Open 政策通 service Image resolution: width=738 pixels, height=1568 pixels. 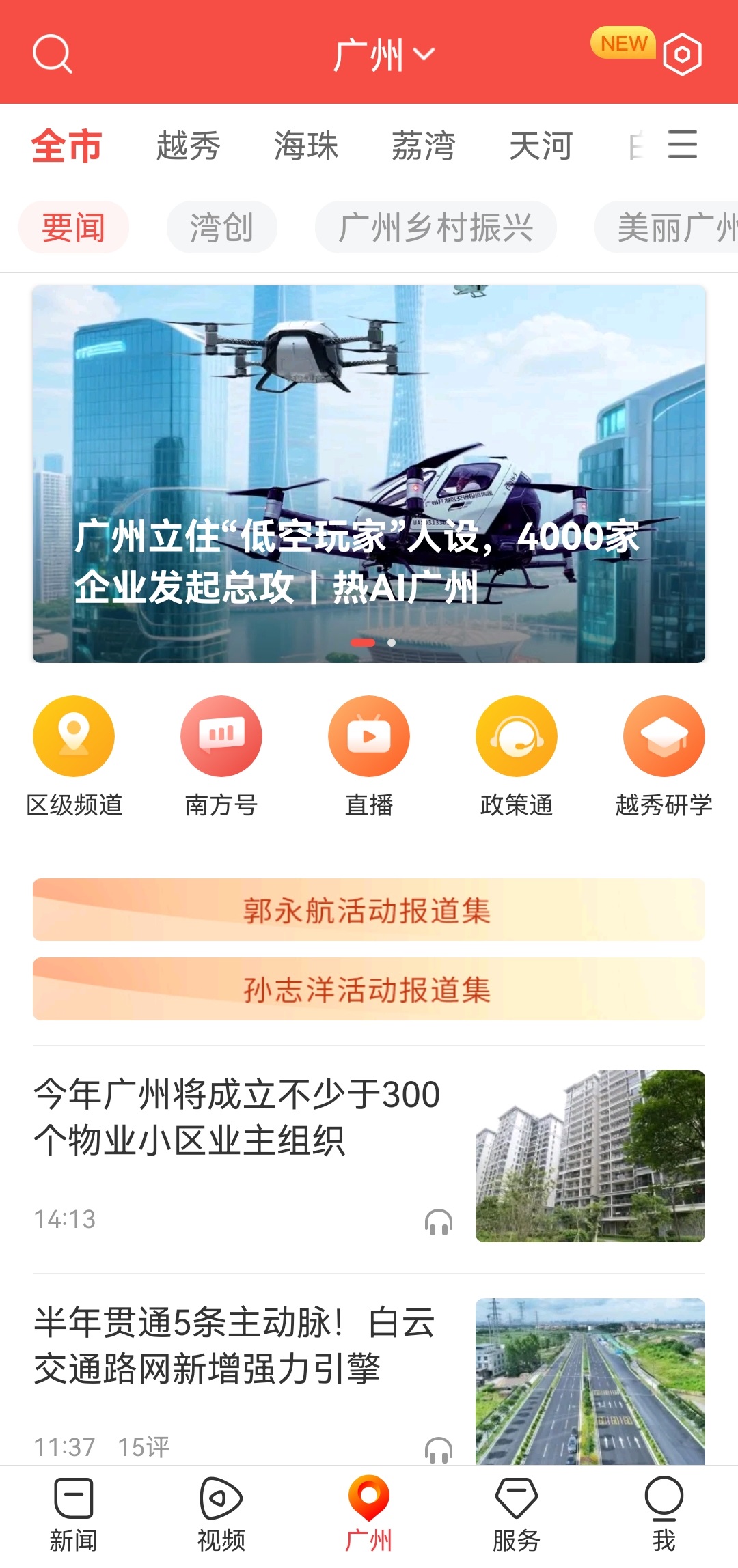click(x=517, y=755)
